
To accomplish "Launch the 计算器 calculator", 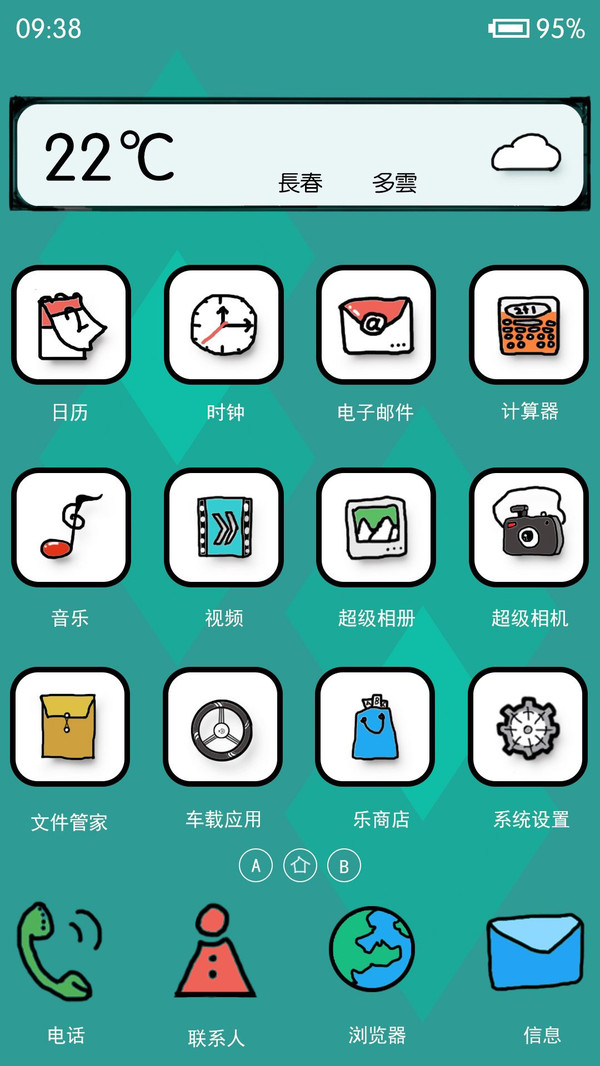I will [x=528, y=325].
